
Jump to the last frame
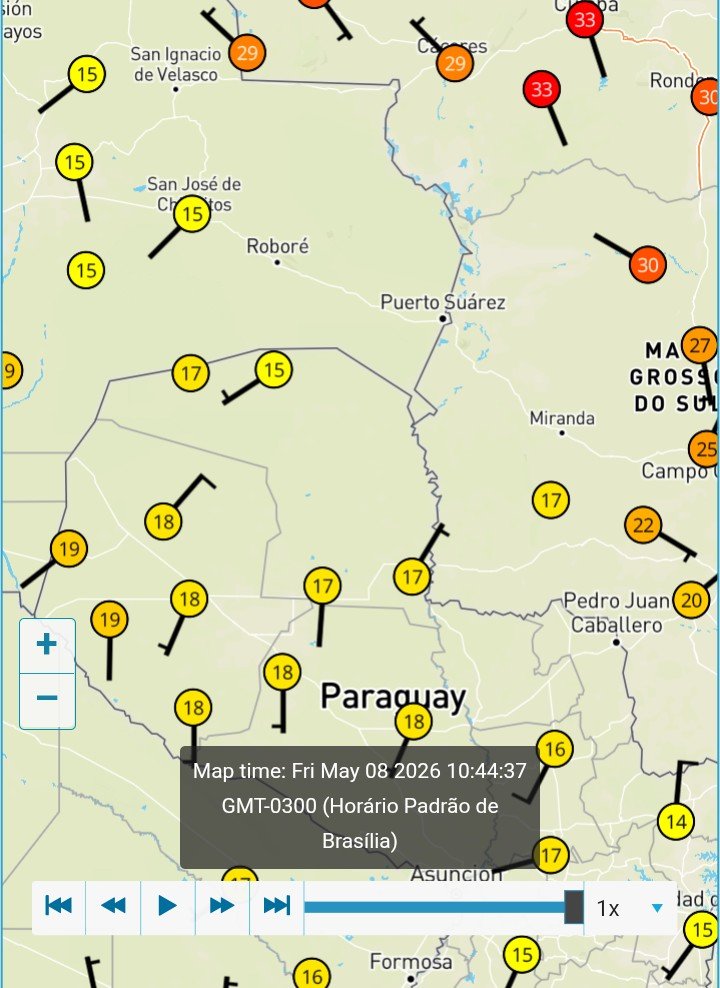pos(277,906)
